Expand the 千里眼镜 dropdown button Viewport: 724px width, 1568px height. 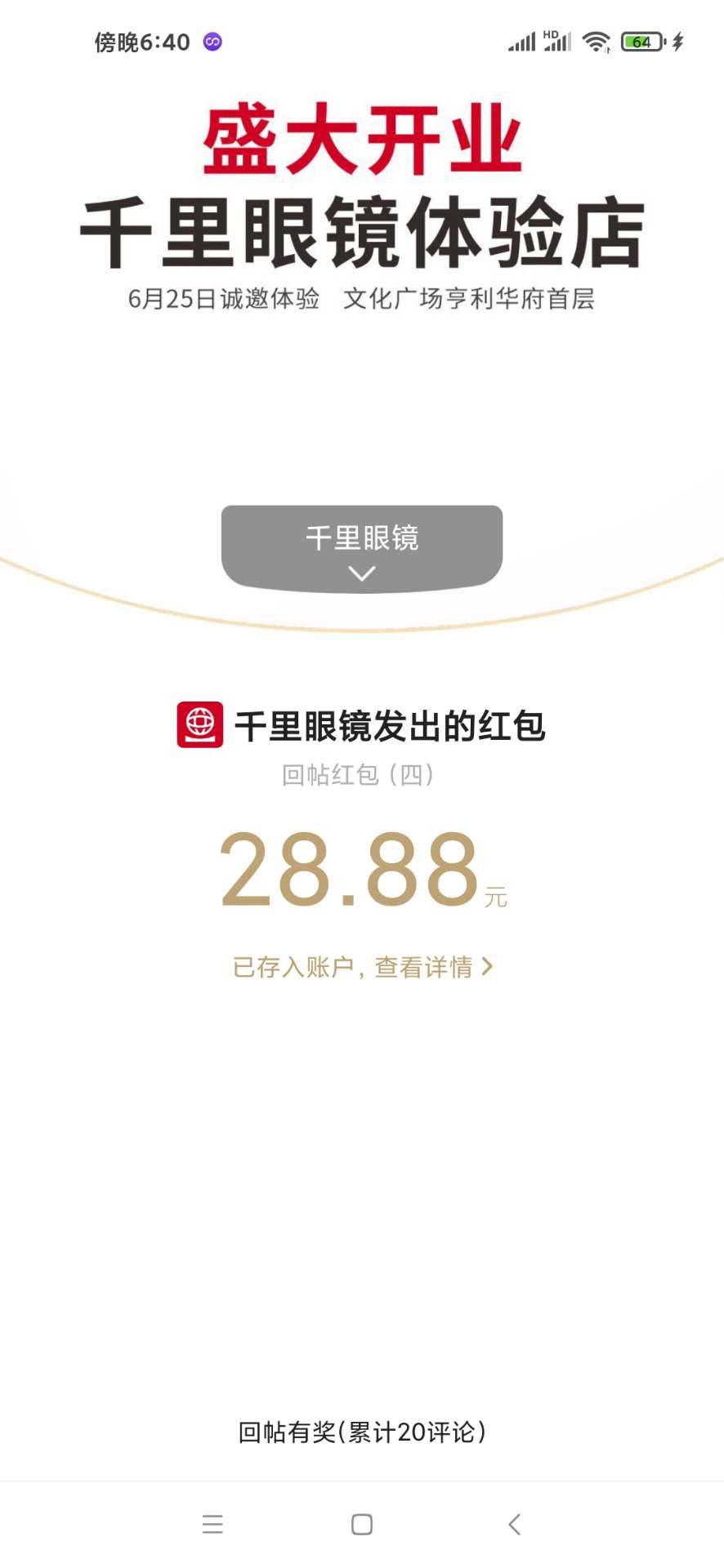tap(361, 549)
